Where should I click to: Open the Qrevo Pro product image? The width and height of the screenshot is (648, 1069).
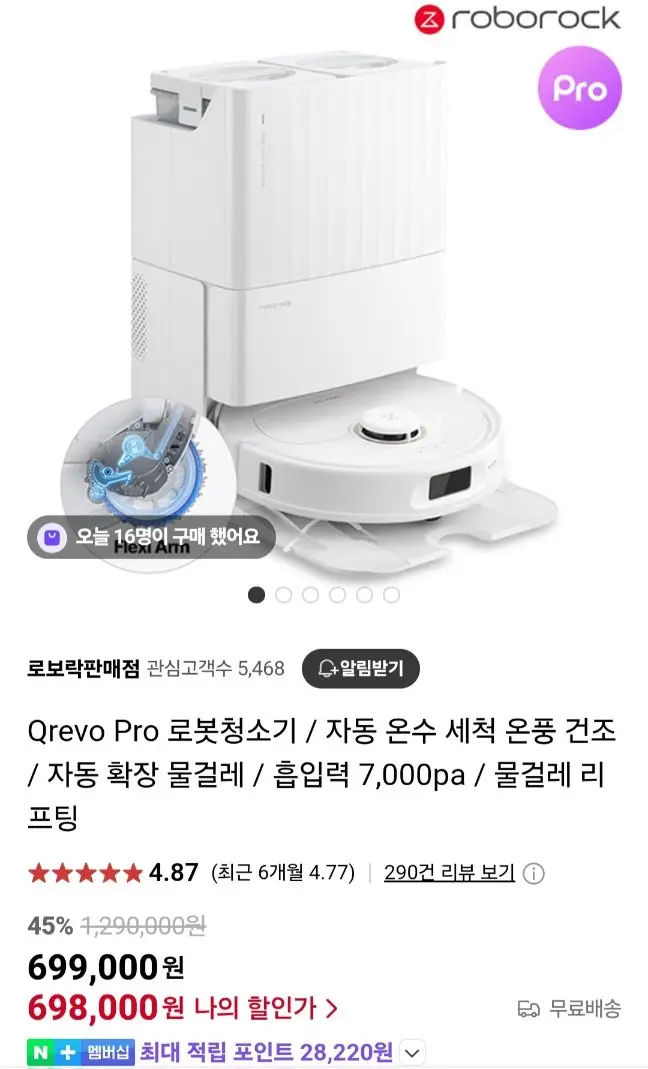[x=324, y=293]
